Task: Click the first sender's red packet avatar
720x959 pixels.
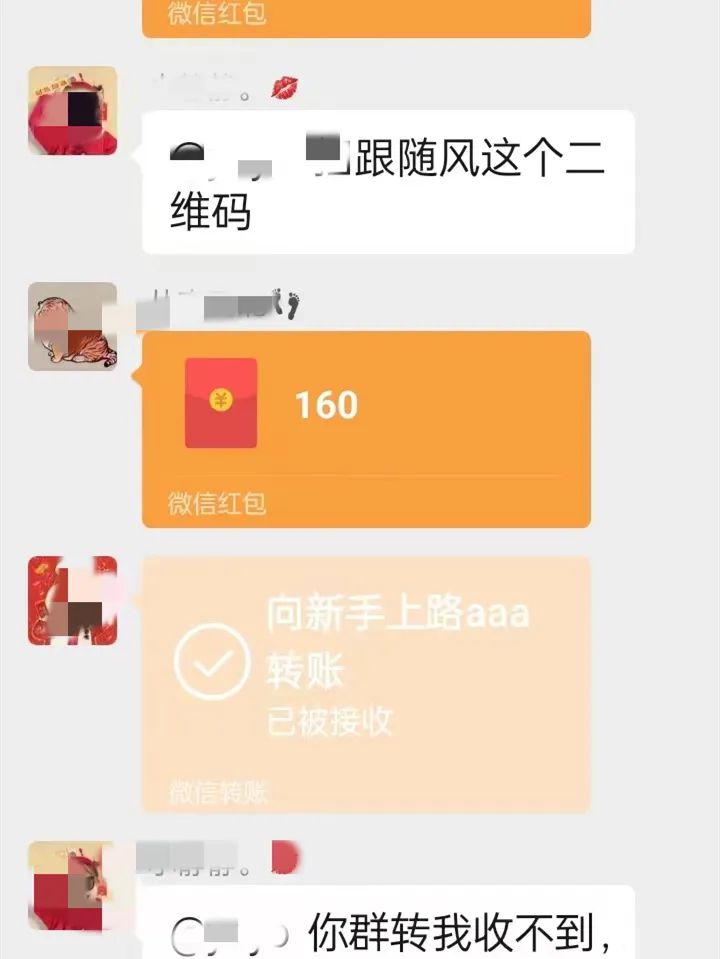Action: point(72,110)
